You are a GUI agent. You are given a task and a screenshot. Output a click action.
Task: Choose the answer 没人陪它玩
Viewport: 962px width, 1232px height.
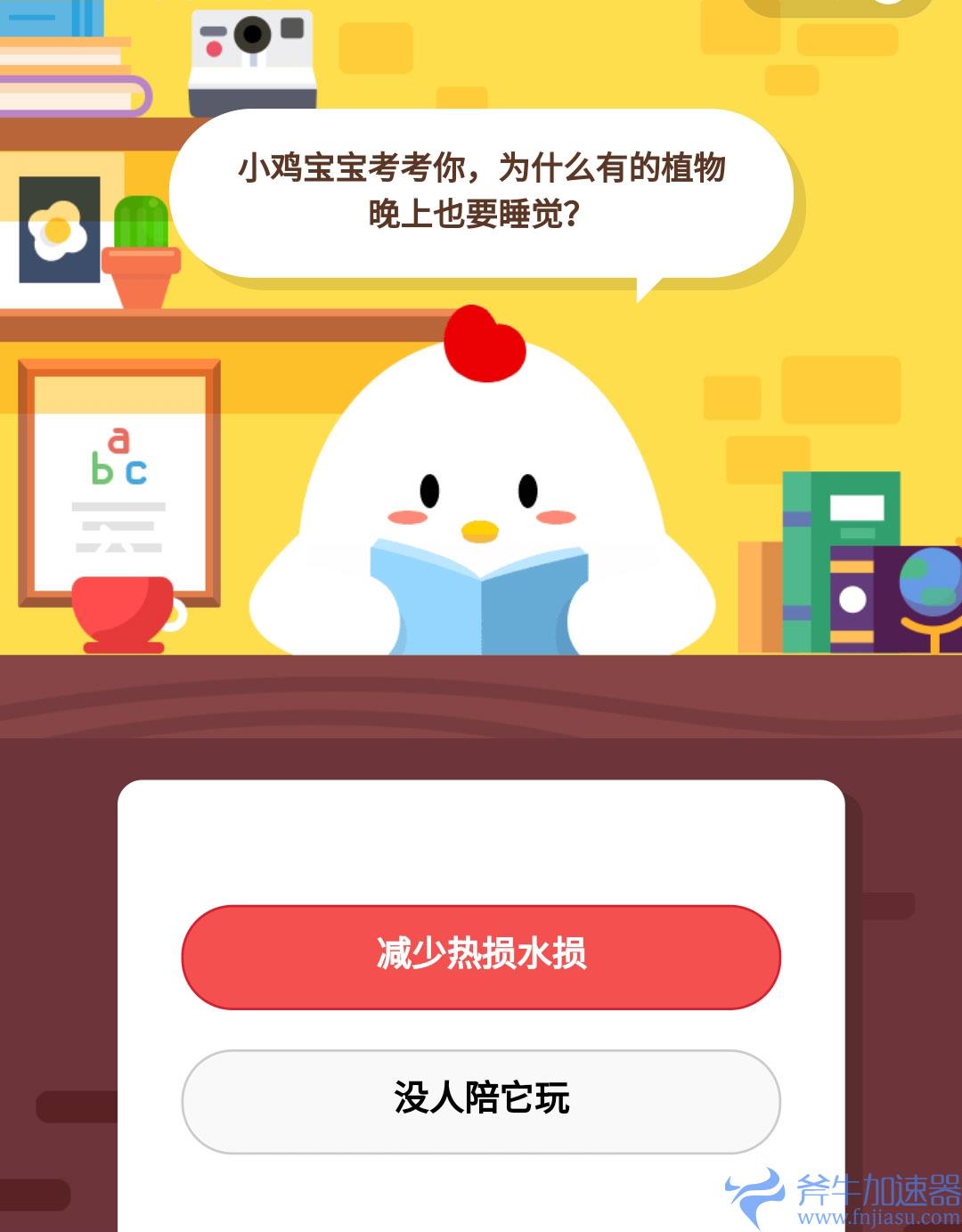(x=481, y=1100)
